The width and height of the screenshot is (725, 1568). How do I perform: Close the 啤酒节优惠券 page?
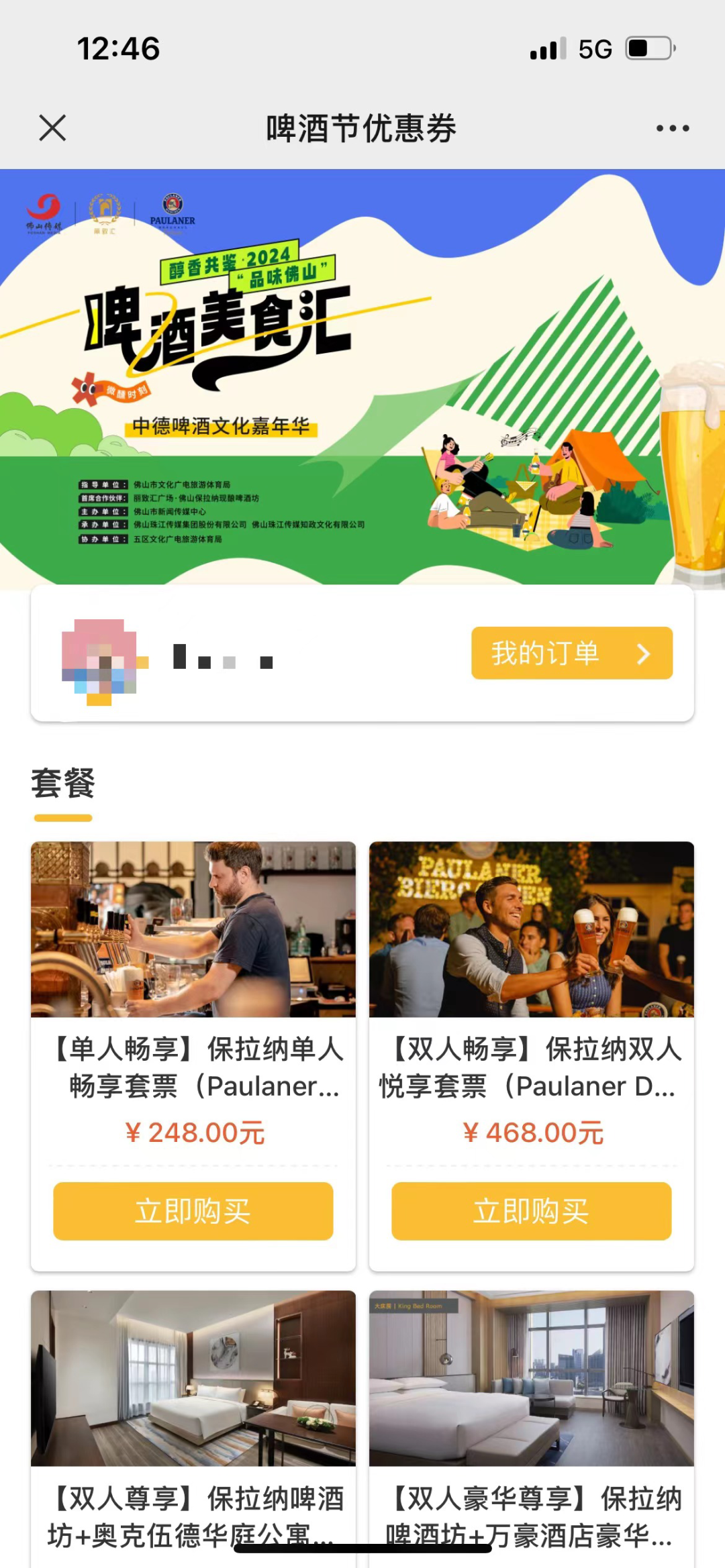tap(52, 127)
